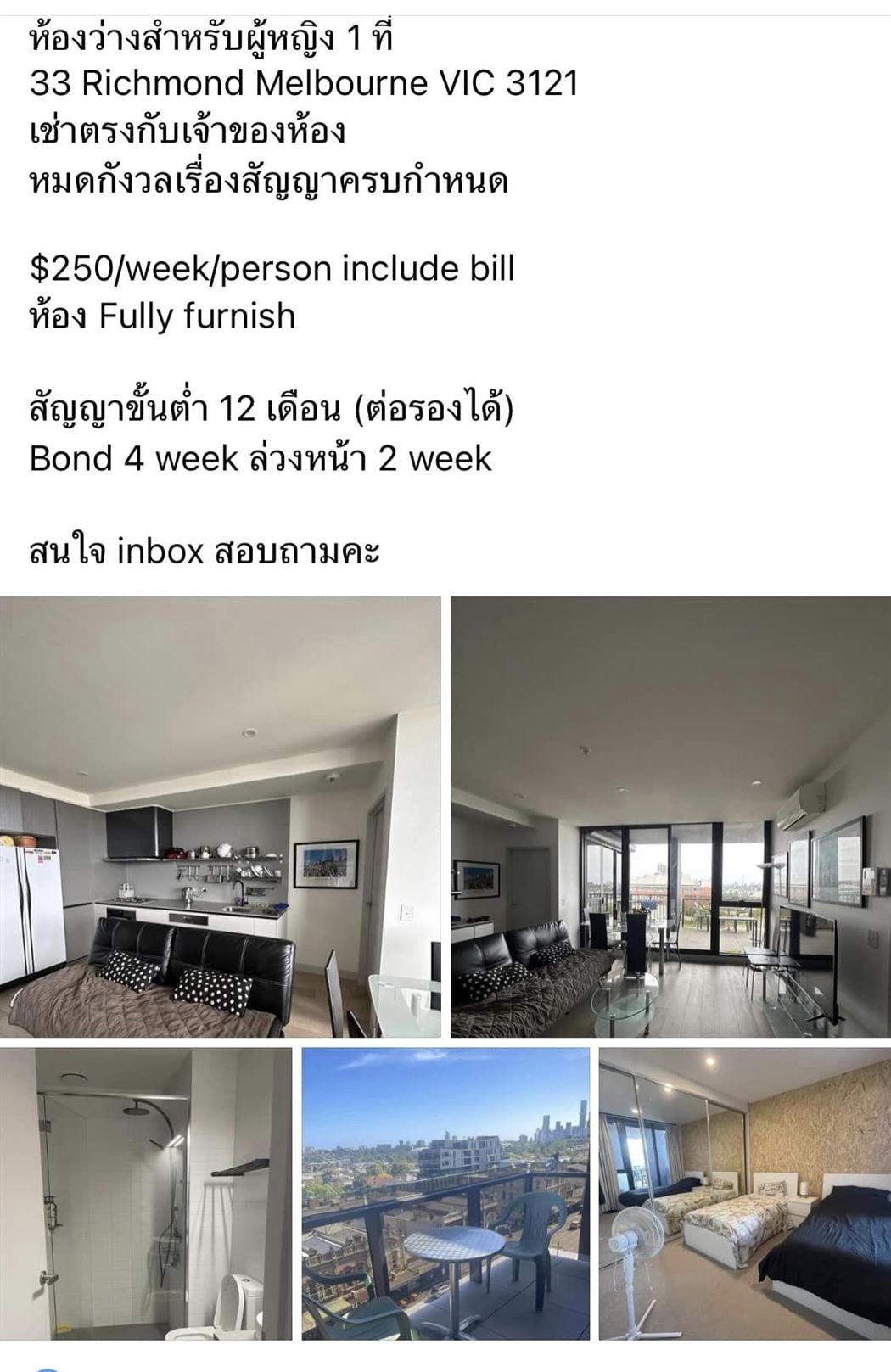
Task: Open the living room balcony-door photo
Action: [670, 816]
